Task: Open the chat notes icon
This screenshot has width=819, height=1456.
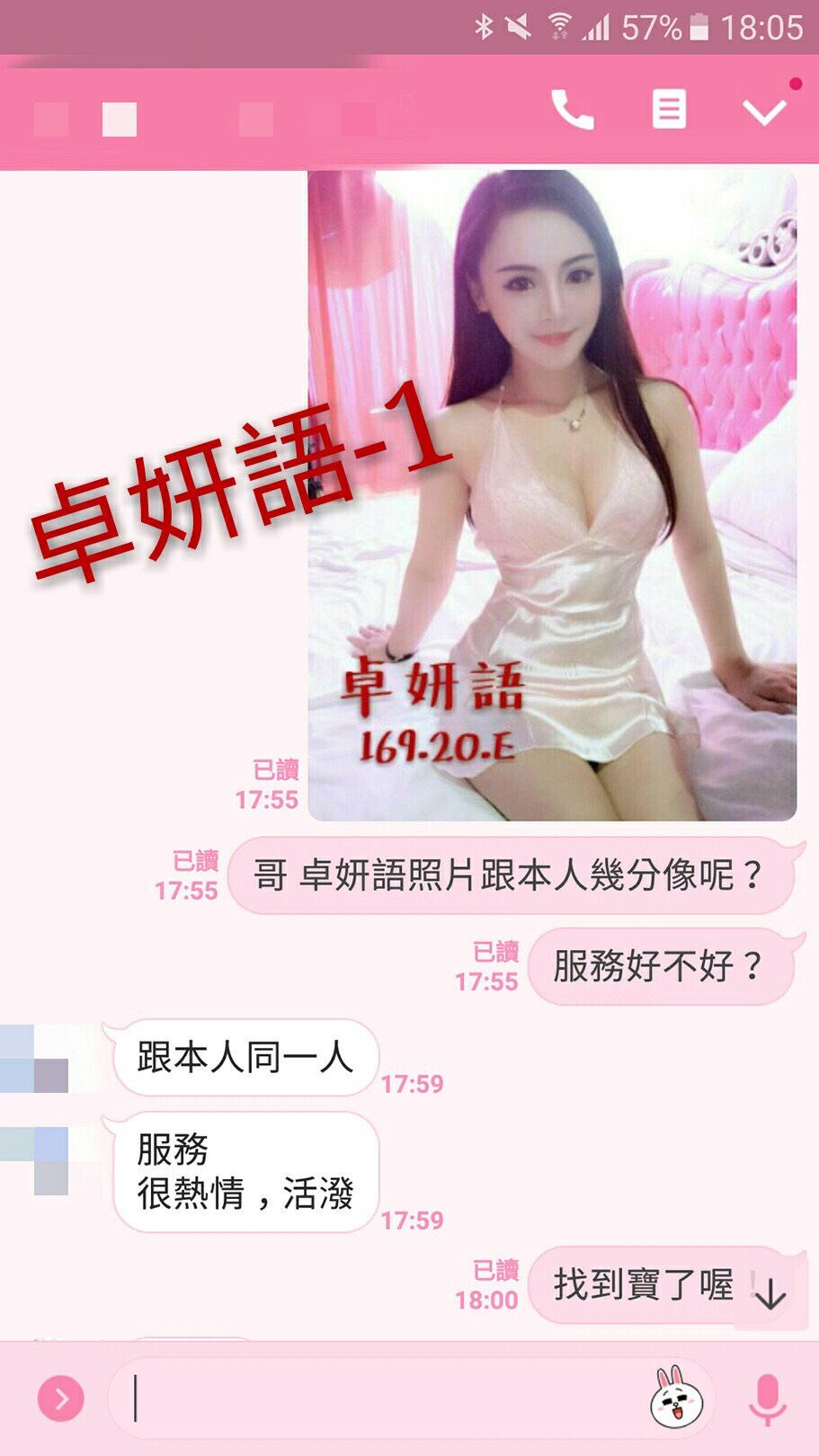Action: tap(668, 111)
